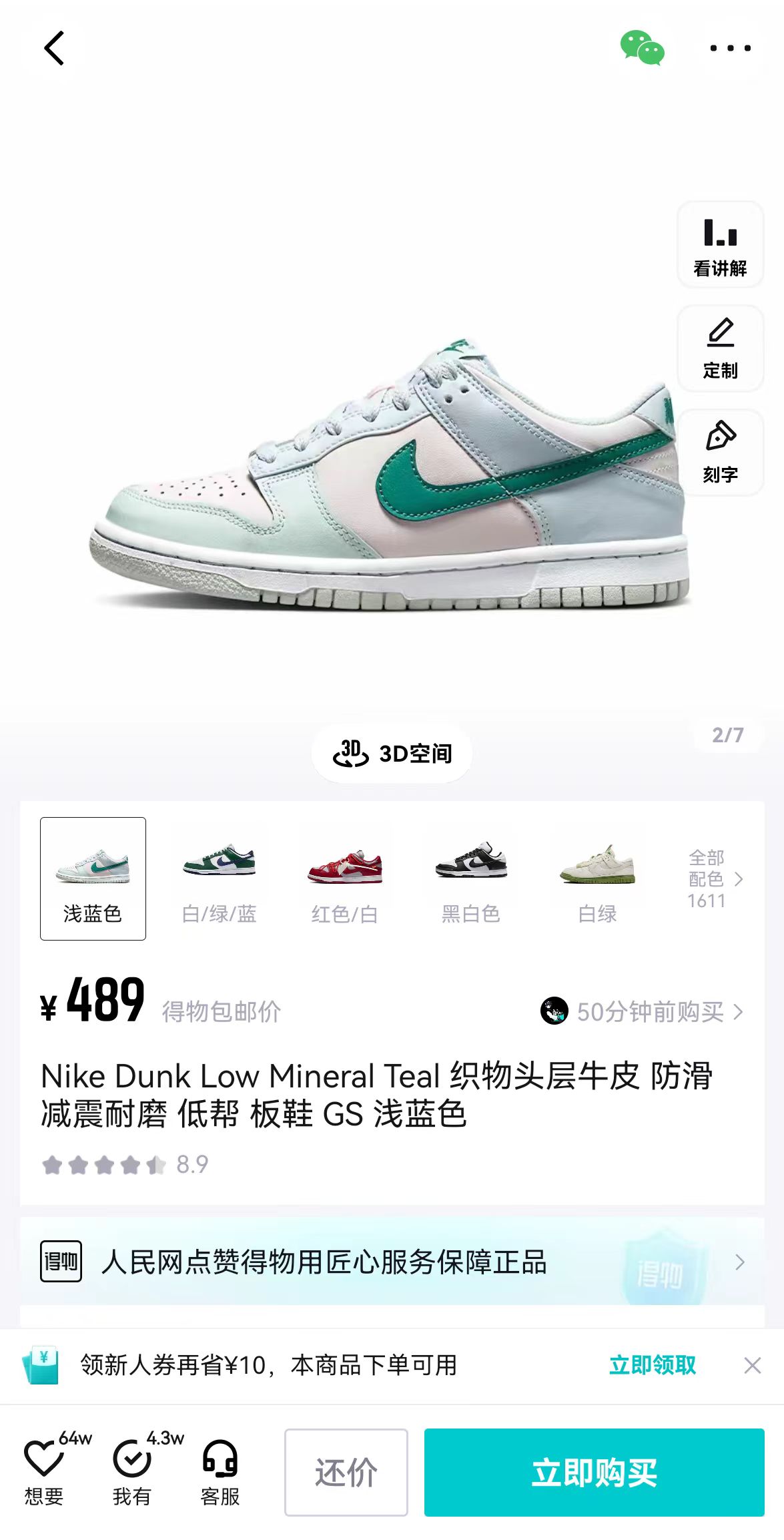
Task: Choose the 黑白色 colorway
Action: [x=471, y=878]
